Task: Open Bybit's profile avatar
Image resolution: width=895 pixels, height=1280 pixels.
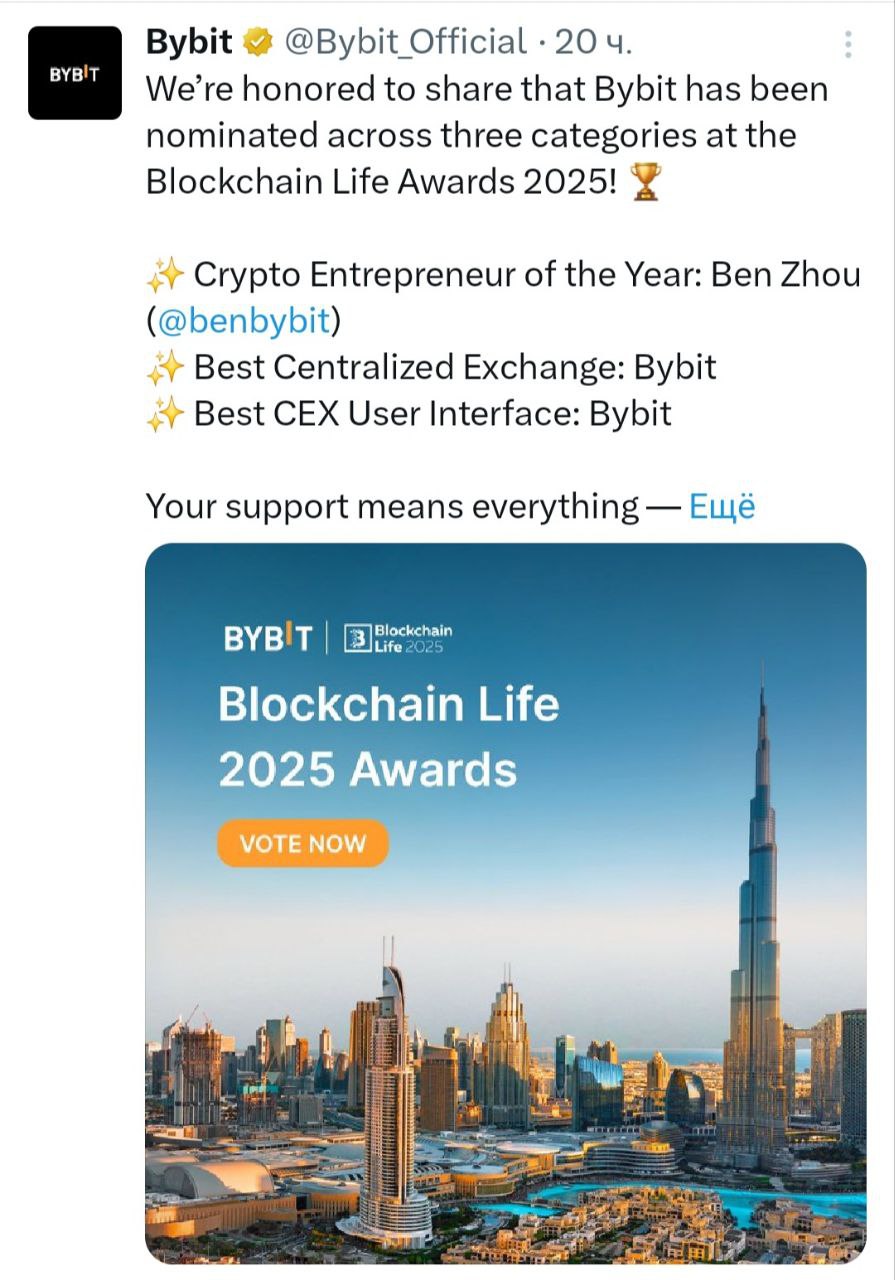Action: coord(74,73)
